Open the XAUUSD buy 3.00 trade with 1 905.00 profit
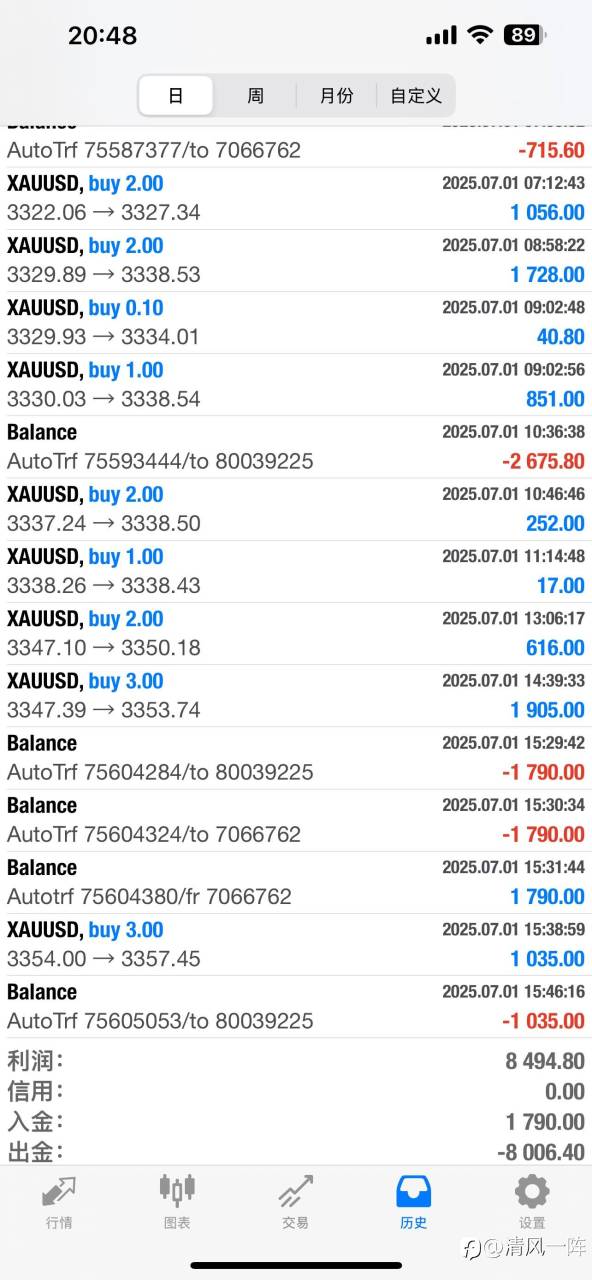The image size is (592, 1280). click(x=296, y=695)
